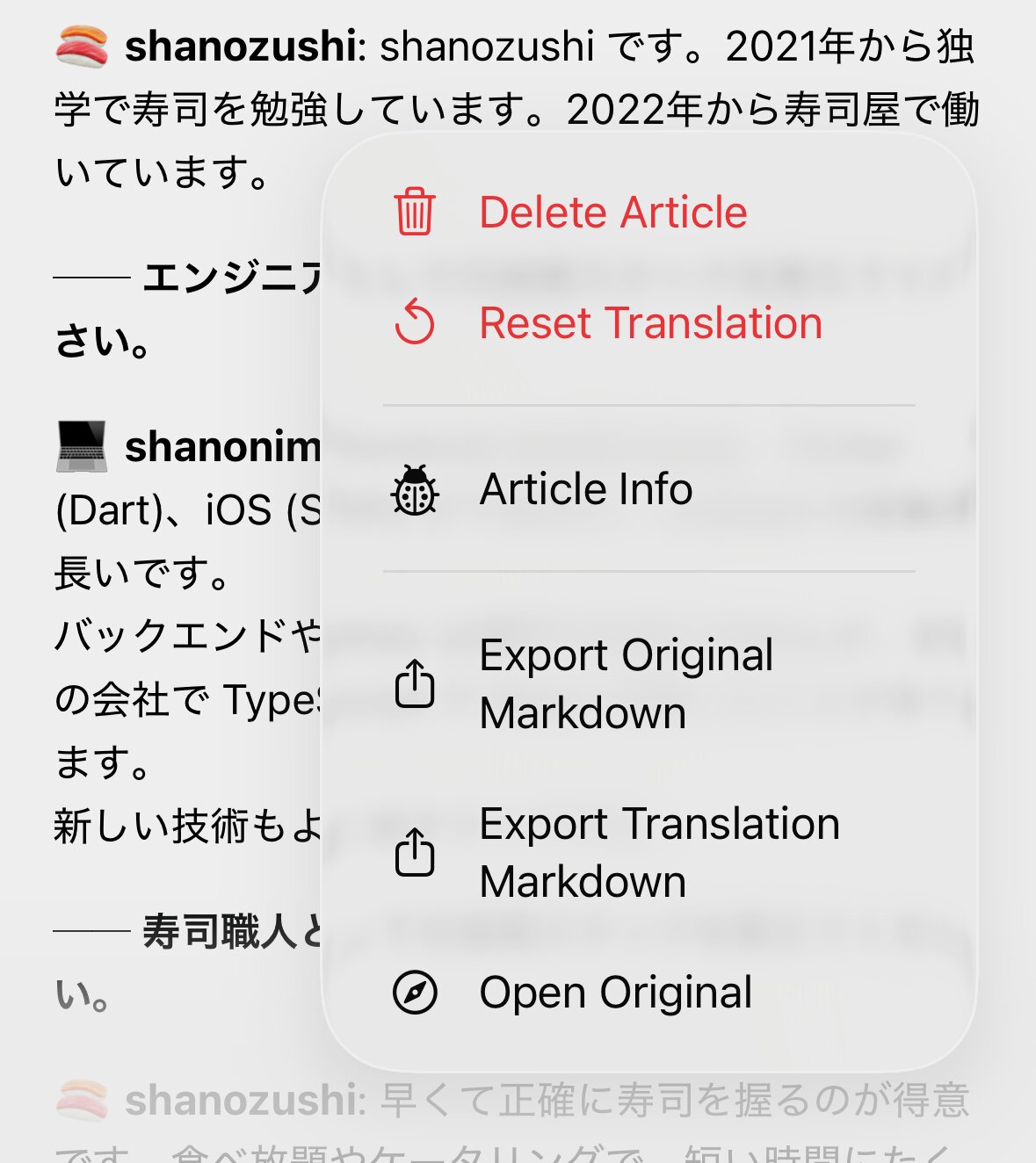Click the share icon beside Export Translation Markdown
The width and height of the screenshot is (1036, 1163).
pos(413,852)
